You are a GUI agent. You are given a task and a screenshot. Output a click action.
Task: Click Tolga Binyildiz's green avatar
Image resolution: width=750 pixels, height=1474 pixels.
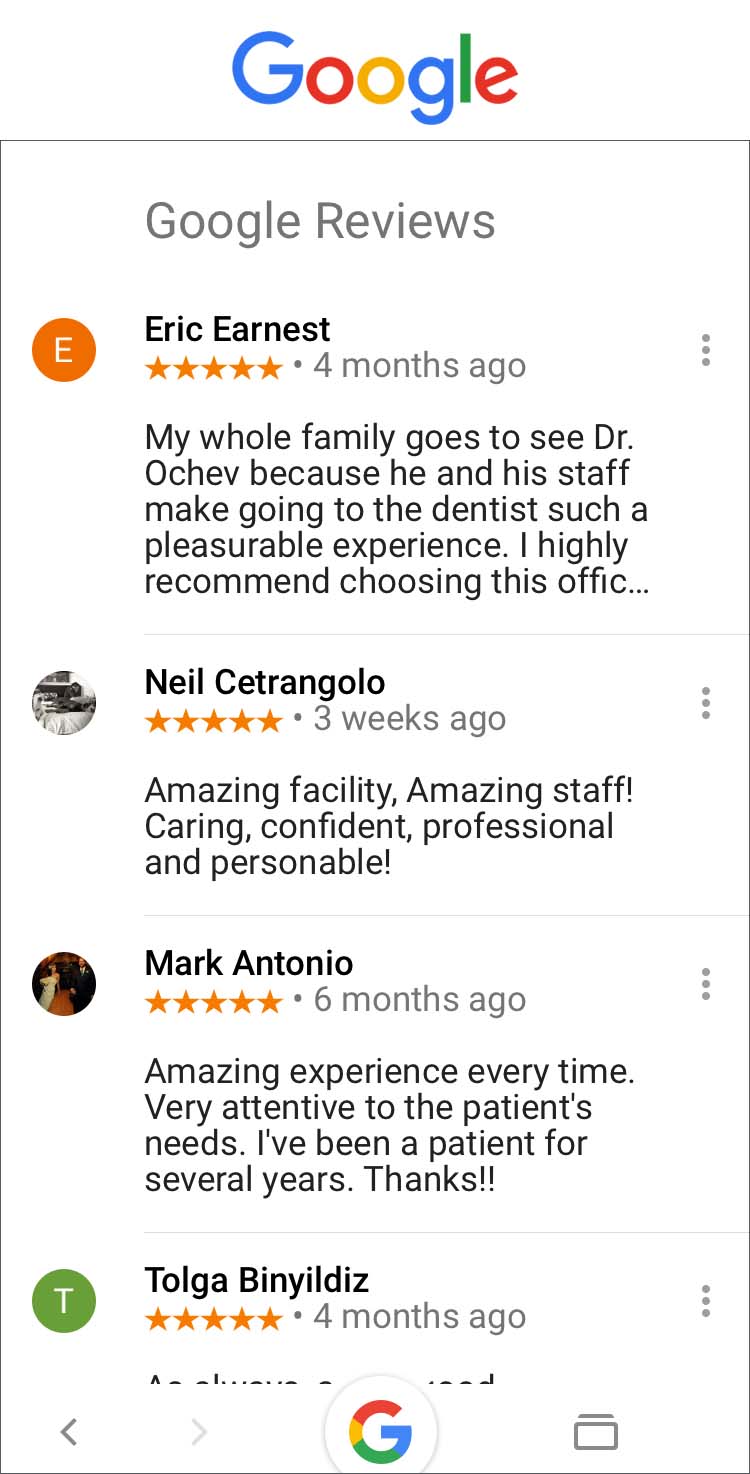pyautogui.click(x=63, y=1301)
